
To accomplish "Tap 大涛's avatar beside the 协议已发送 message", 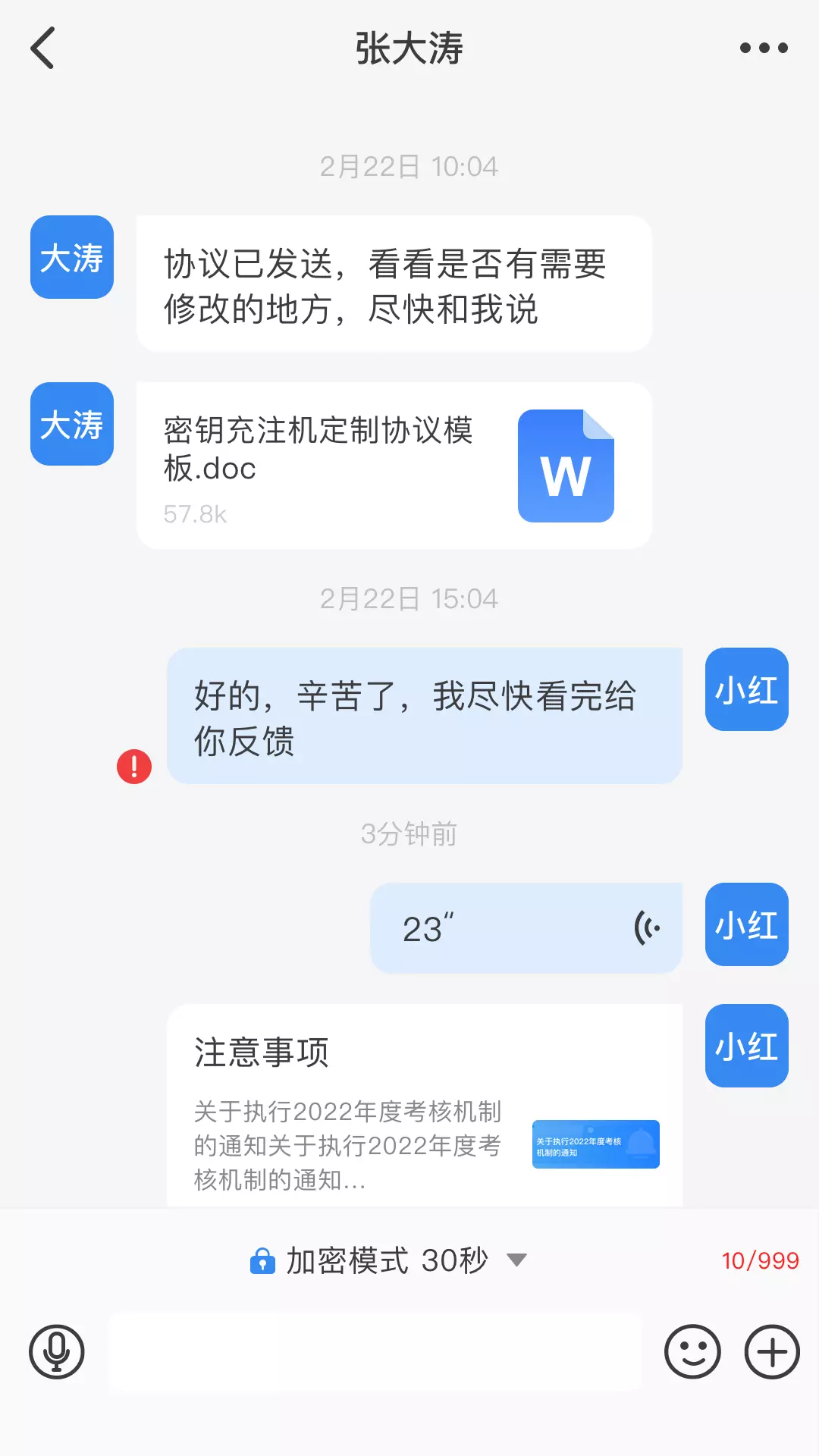I will (72, 257).
